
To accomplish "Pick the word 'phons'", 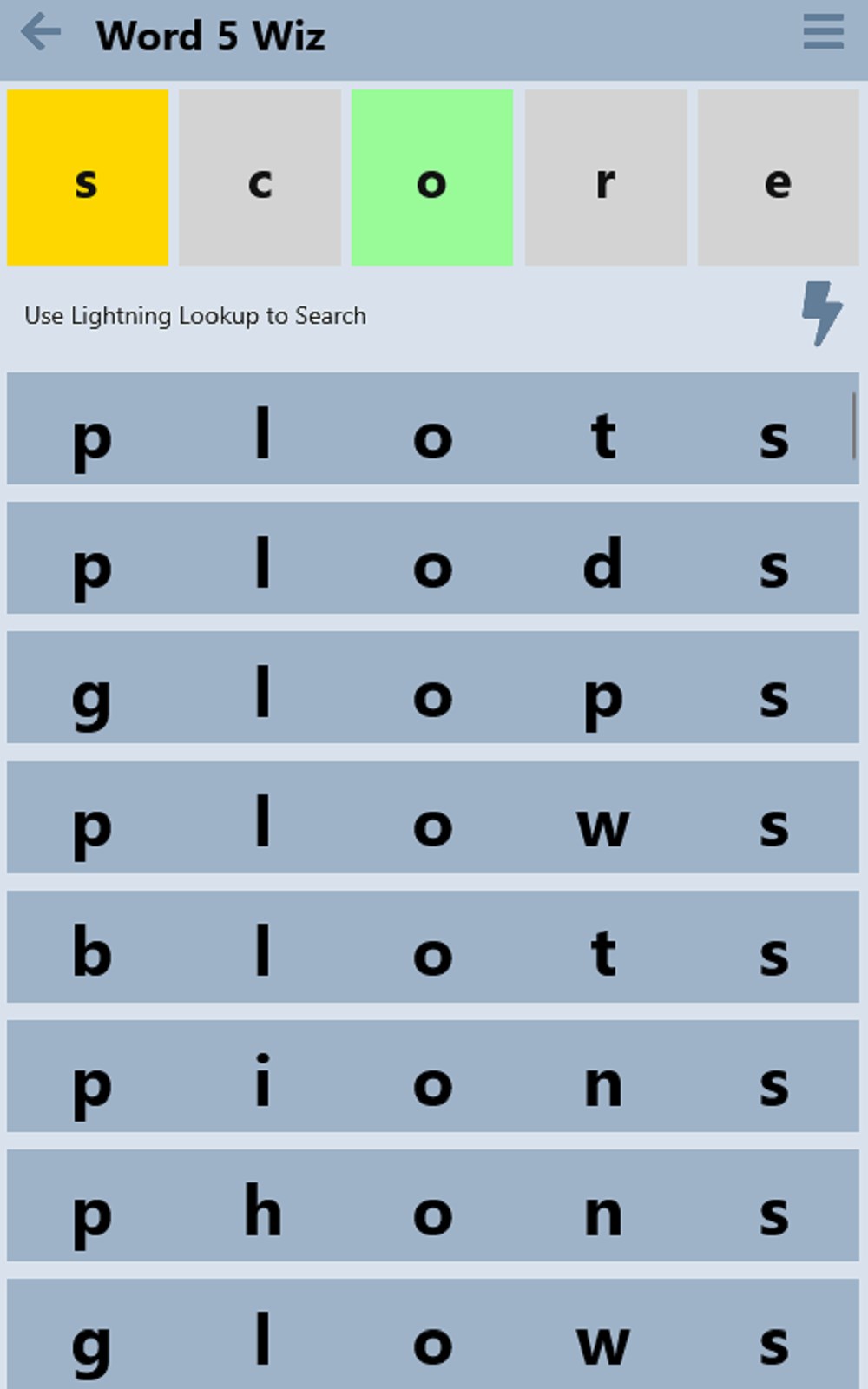I will 432,1205.
